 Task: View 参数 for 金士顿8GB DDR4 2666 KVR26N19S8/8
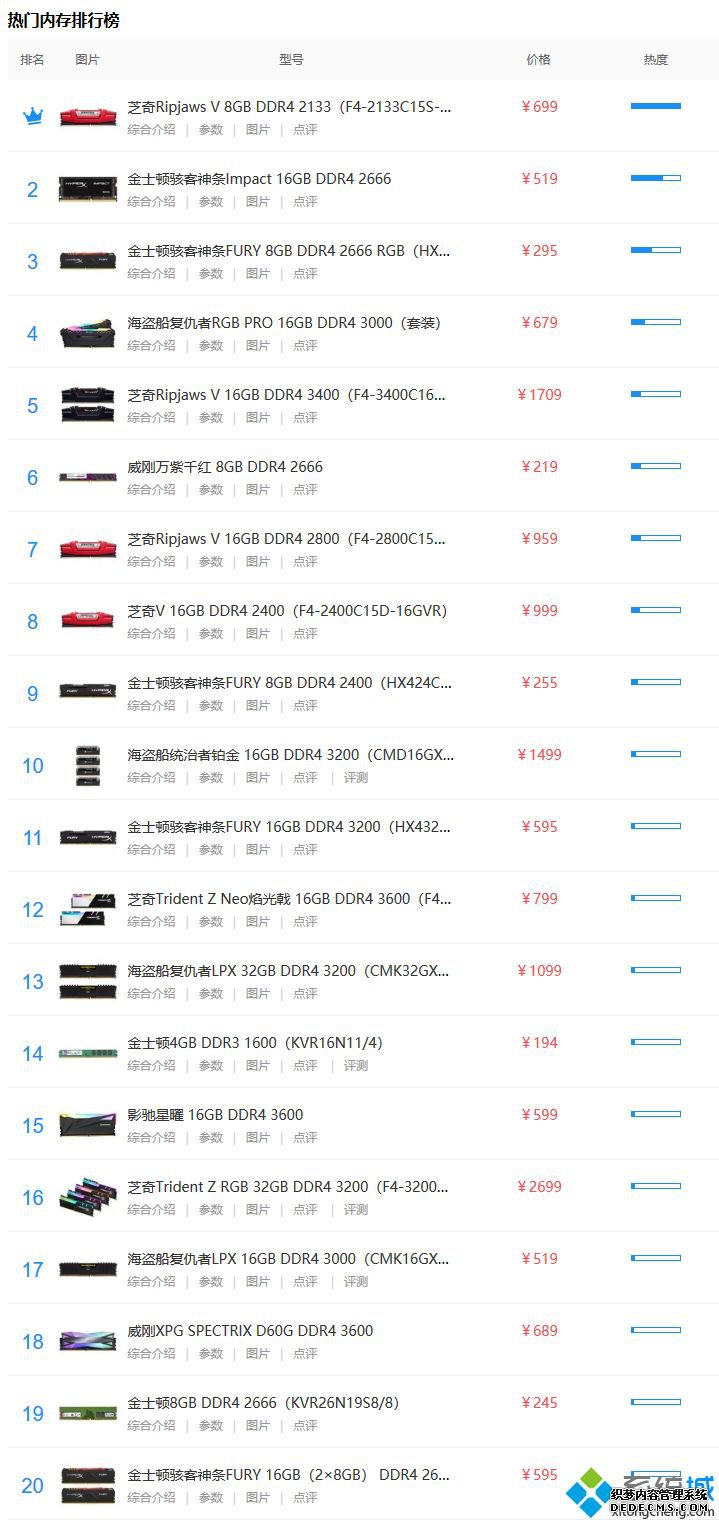[210, 1426]
